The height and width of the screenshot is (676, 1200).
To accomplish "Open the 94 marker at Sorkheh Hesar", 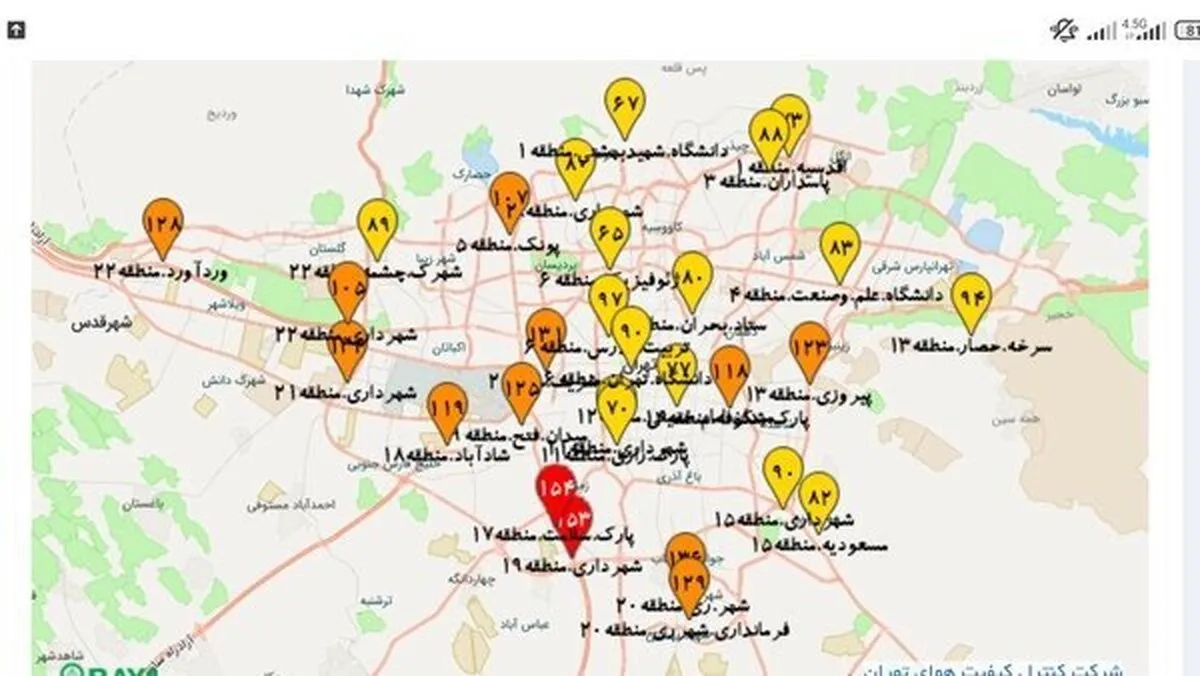I will tap(971, 296).
